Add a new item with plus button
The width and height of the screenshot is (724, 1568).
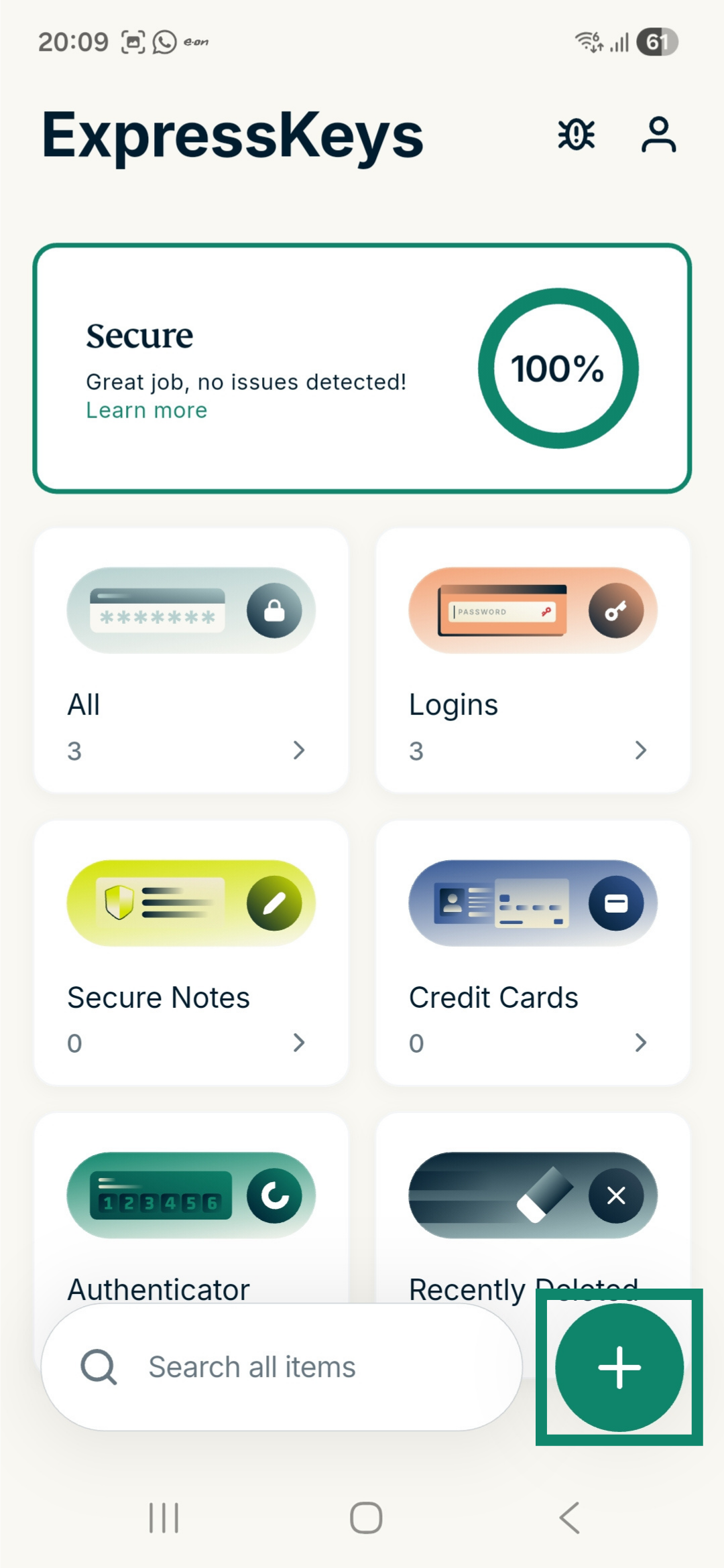coord(619,1367)
